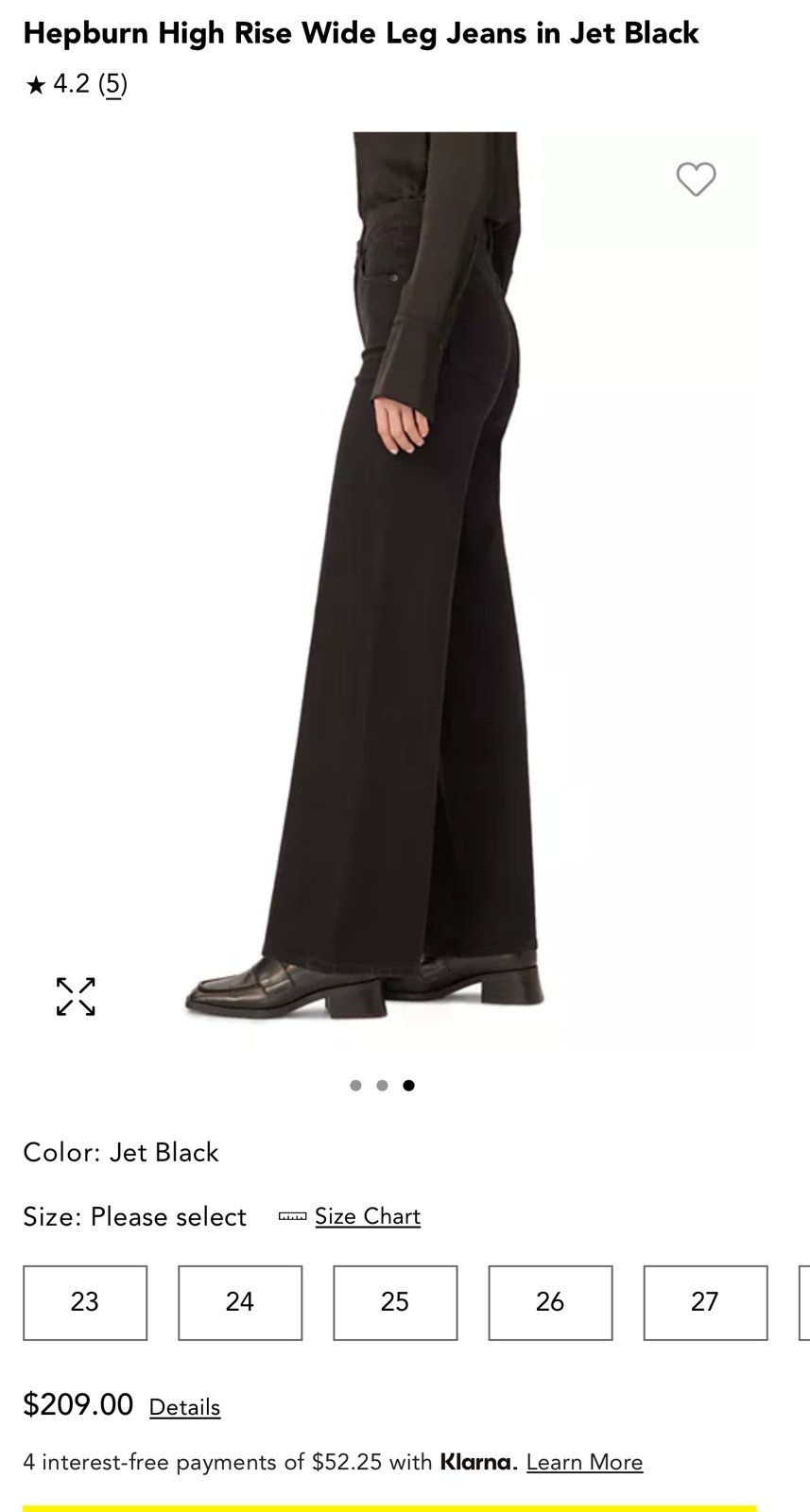Open the Size Chart

pos(367,1216)
